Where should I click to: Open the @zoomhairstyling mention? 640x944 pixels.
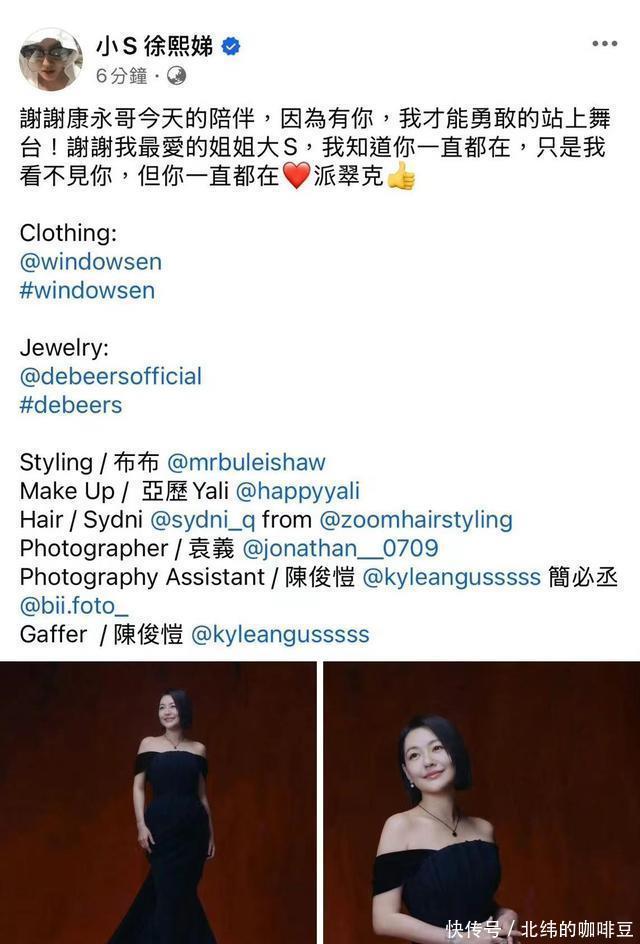(415, 520)
